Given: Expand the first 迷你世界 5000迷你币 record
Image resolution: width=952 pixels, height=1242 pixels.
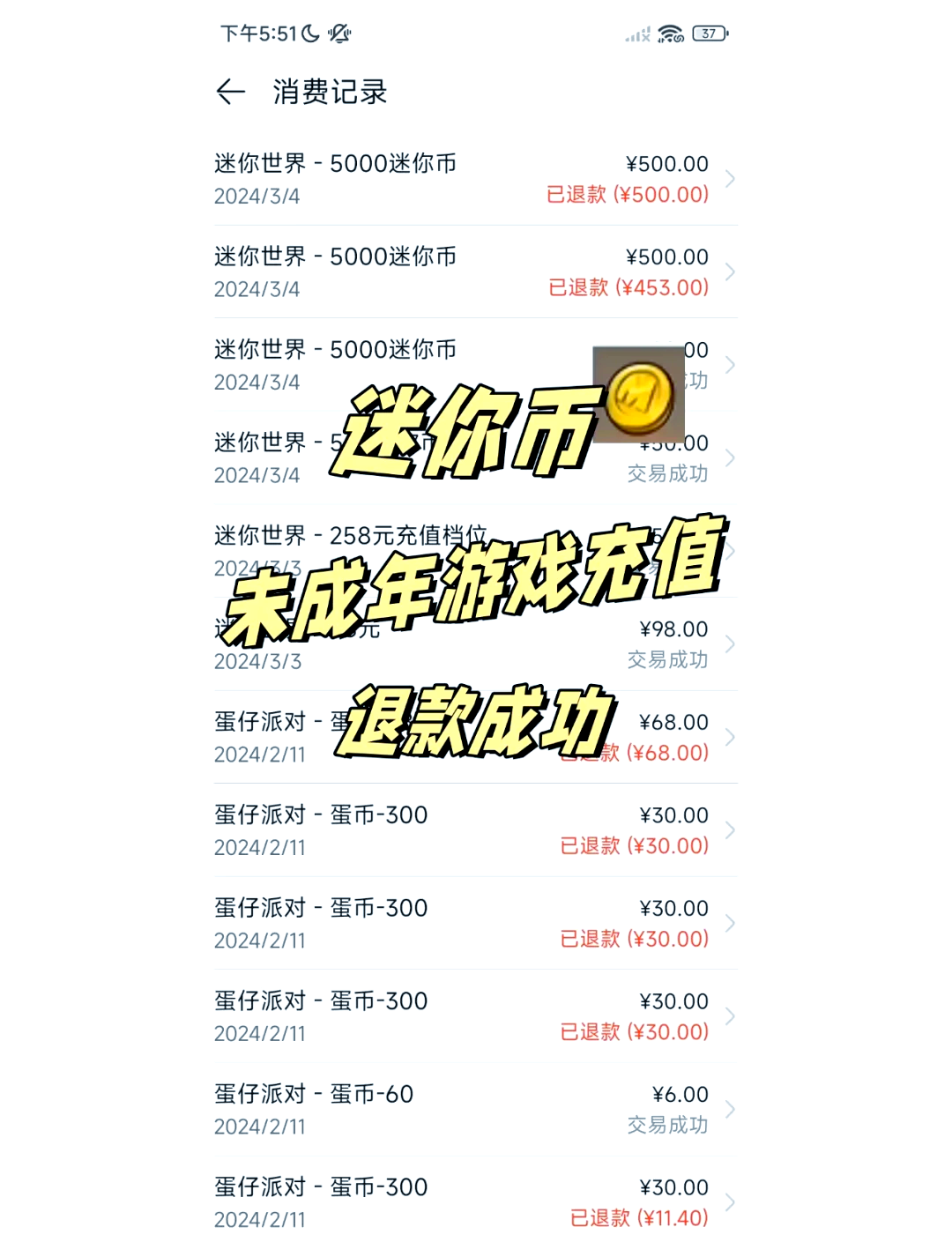Looking at the screenshot, I should click(x=476, y=178).
